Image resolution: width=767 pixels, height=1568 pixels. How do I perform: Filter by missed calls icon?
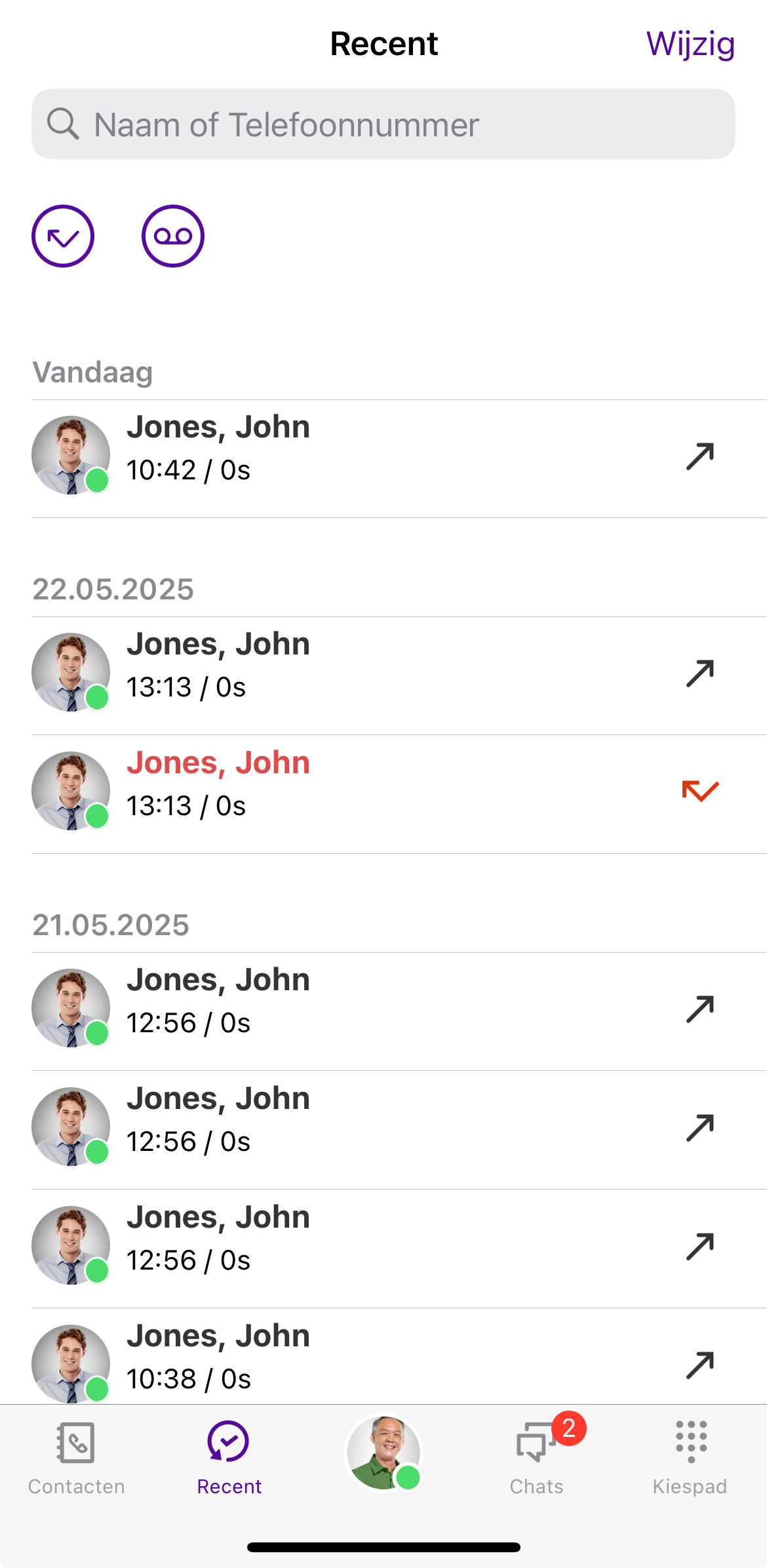tap(63, 236)
